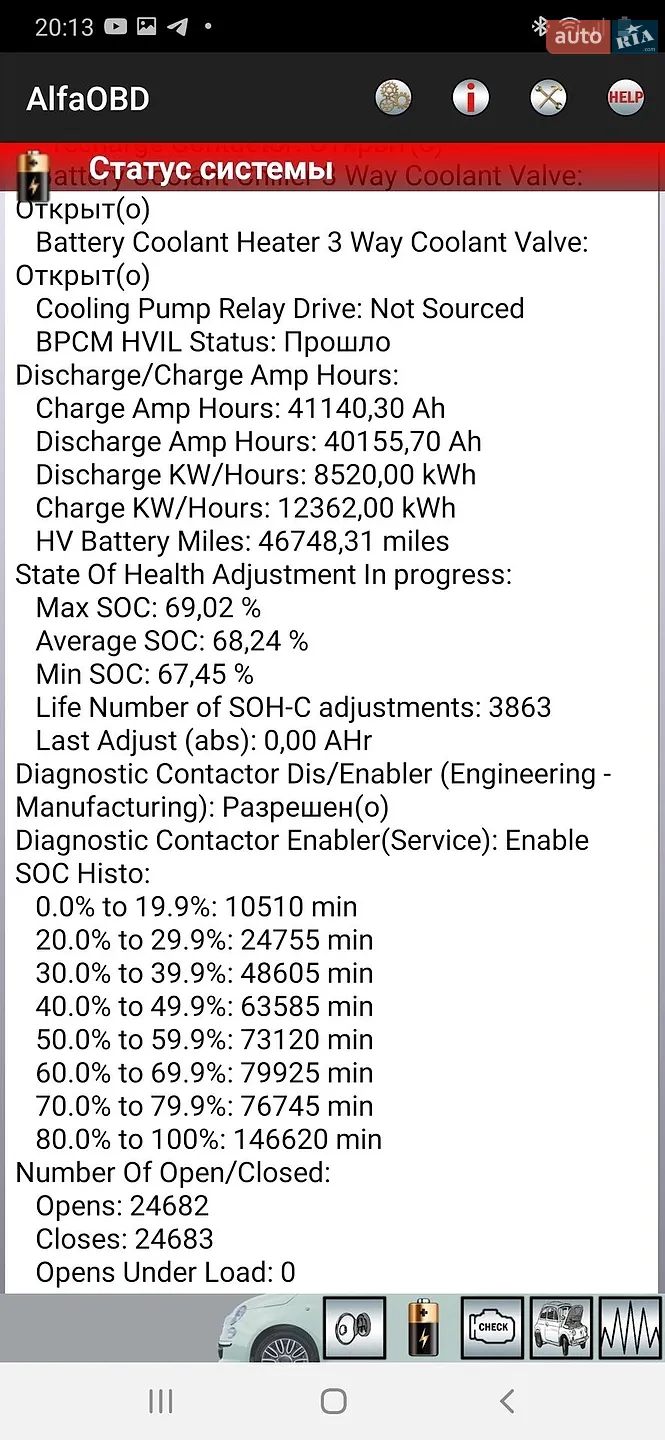Open the gear settings icon

(x=393, y=98)
